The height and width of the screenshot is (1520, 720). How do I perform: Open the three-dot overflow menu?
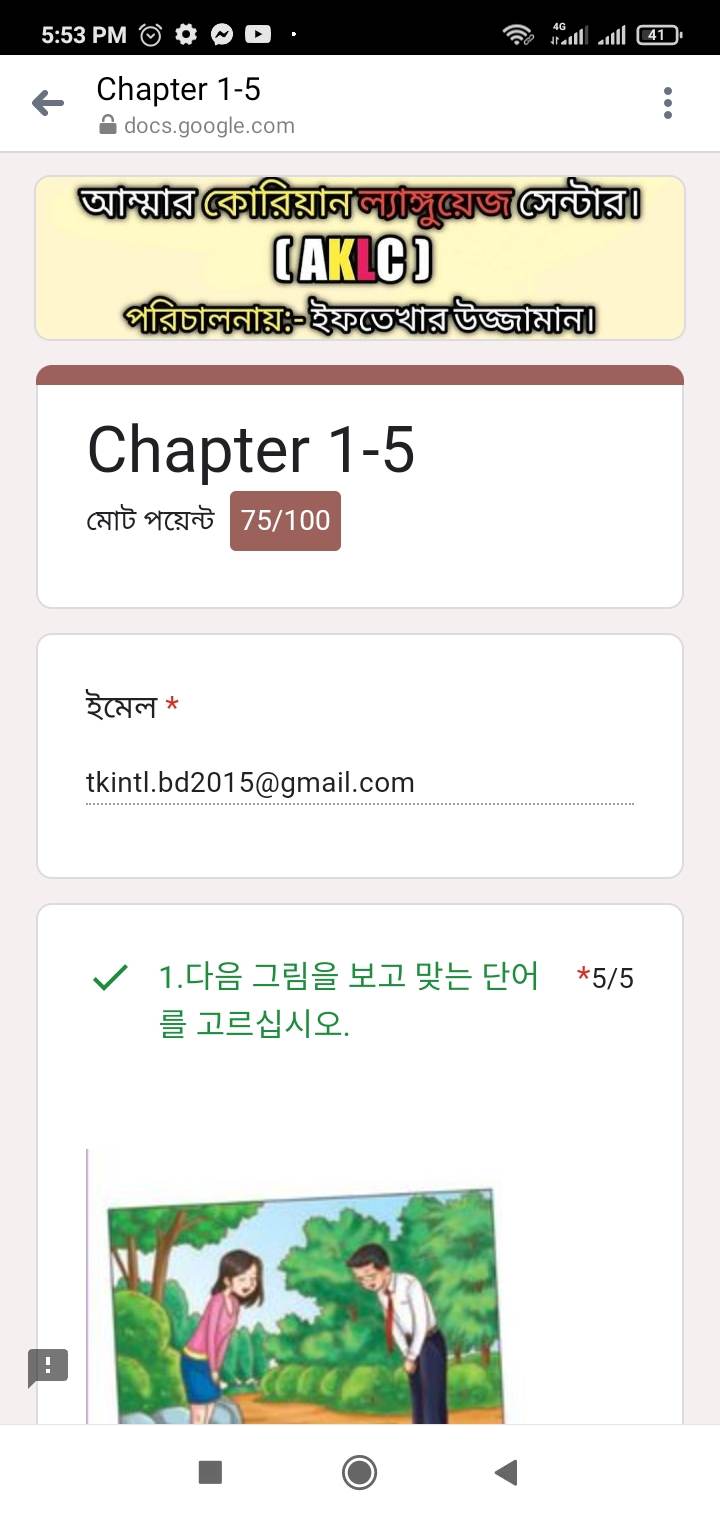(668, 103)
